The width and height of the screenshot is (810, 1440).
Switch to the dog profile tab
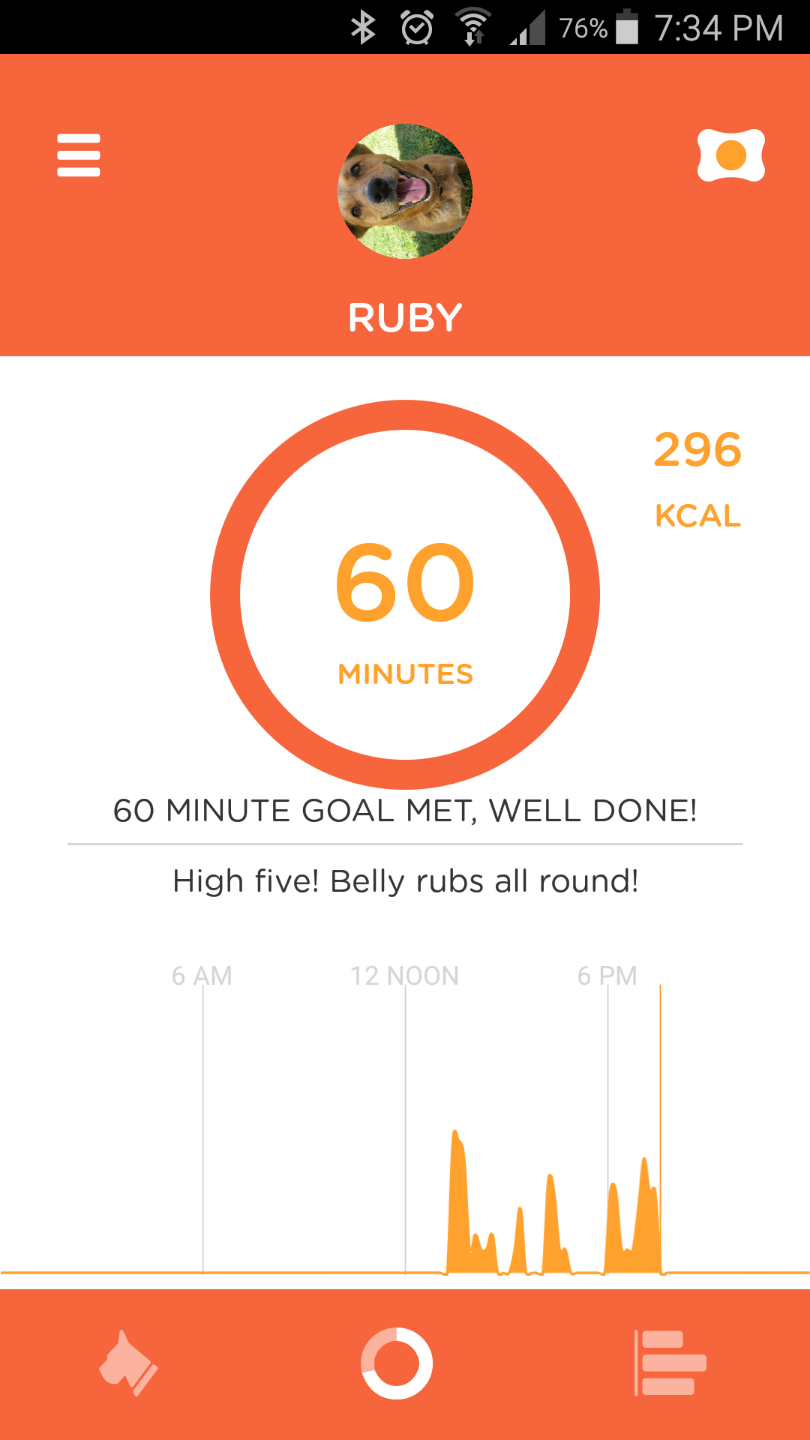coord(129,1363)
